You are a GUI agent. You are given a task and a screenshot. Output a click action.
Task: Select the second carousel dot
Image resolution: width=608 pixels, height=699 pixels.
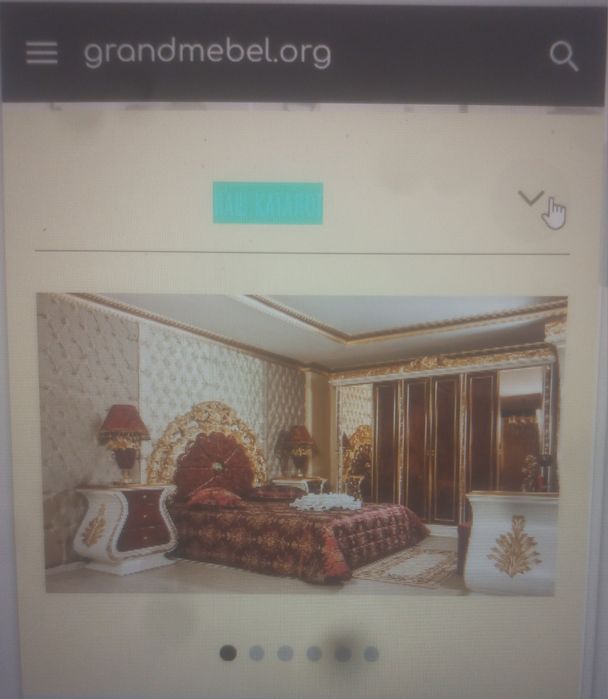click(257, 653)
